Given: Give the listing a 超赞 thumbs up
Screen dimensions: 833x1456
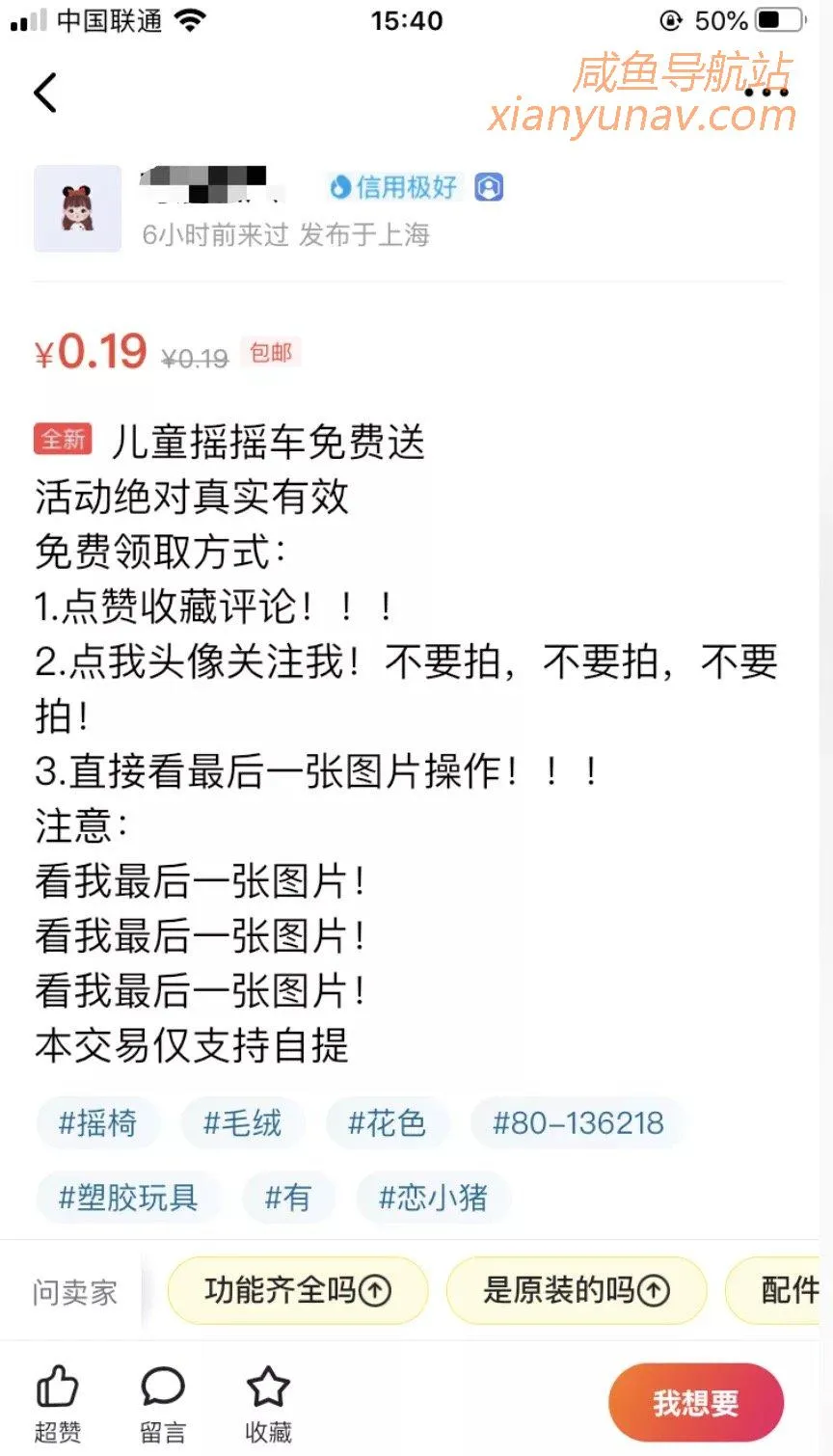Looking at the screenshot, I should point(58,1403).
